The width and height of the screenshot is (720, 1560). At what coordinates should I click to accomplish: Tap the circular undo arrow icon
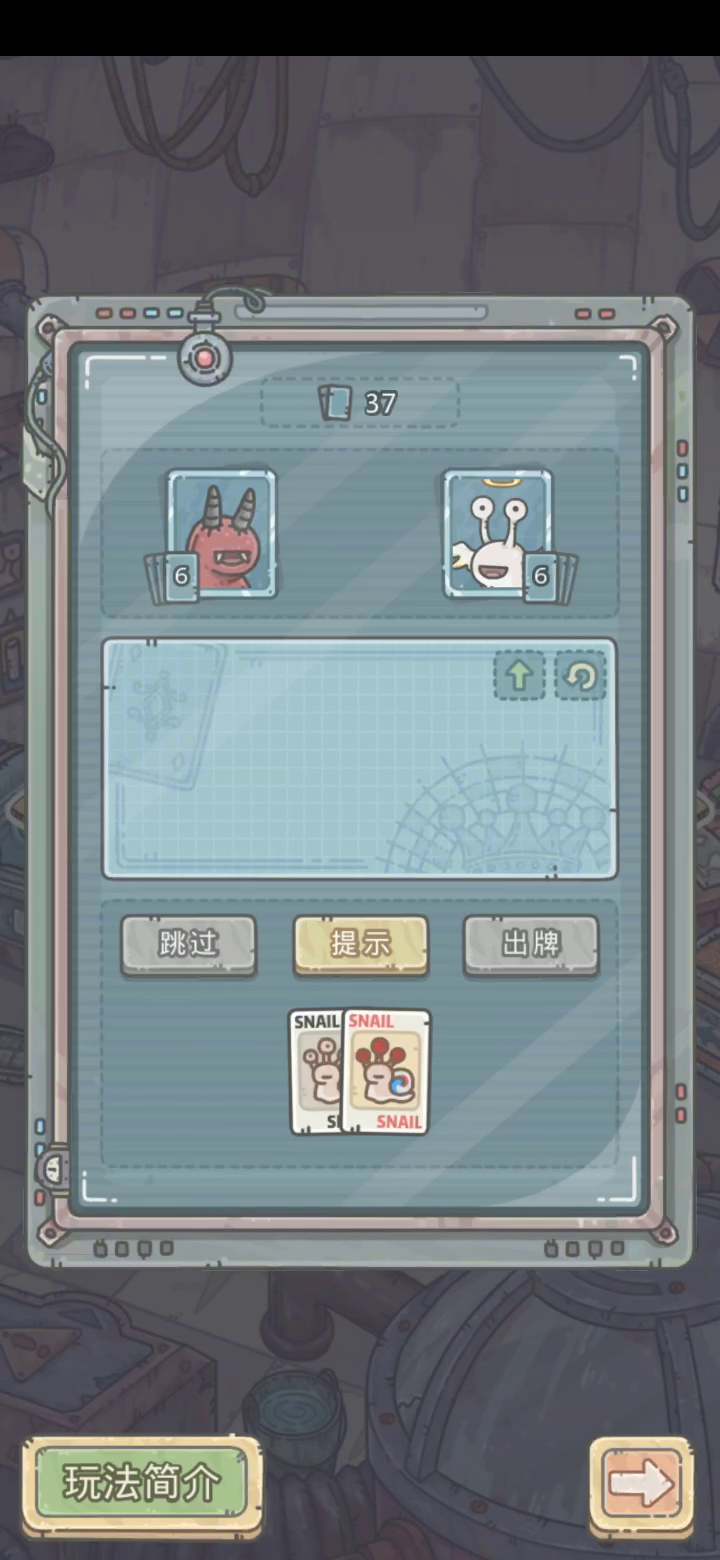(580, 676)
